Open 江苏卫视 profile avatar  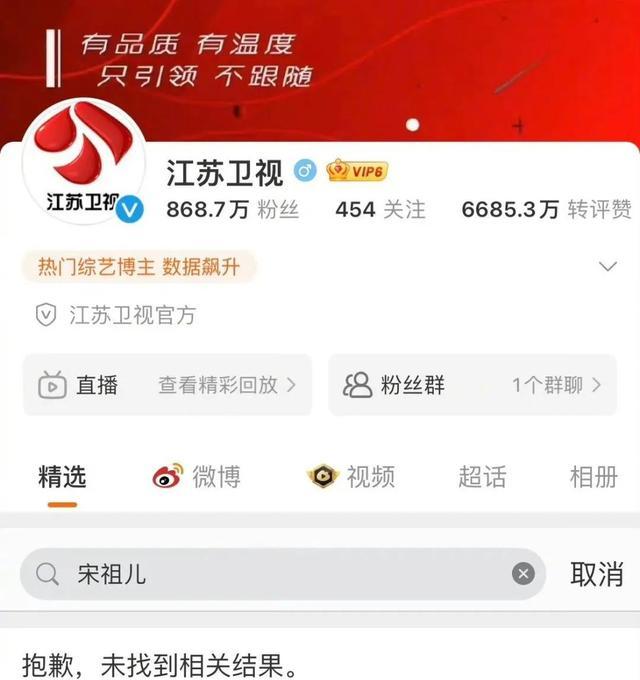[84, 162]
